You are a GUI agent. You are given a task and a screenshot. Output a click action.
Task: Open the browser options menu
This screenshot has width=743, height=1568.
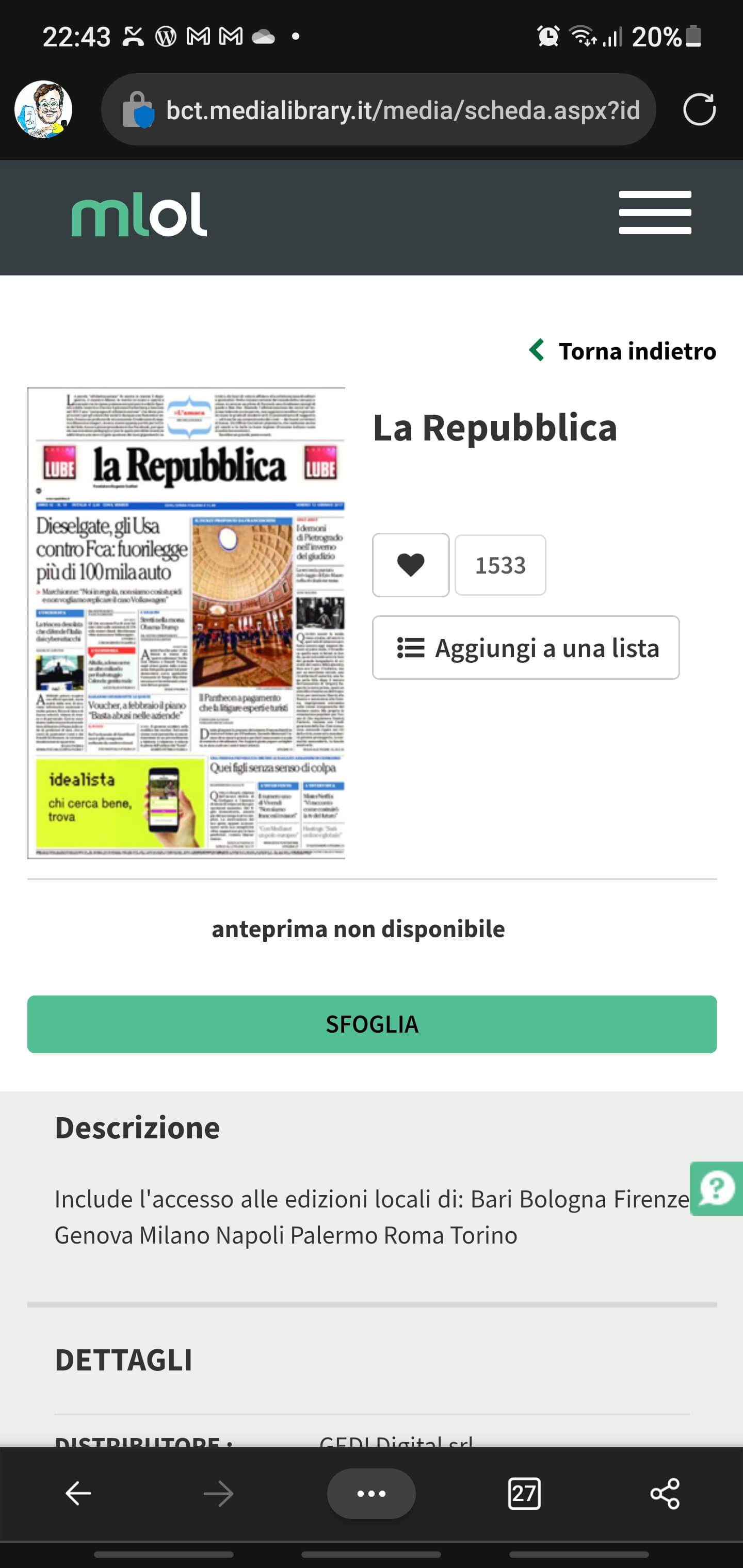[372, 1494]
